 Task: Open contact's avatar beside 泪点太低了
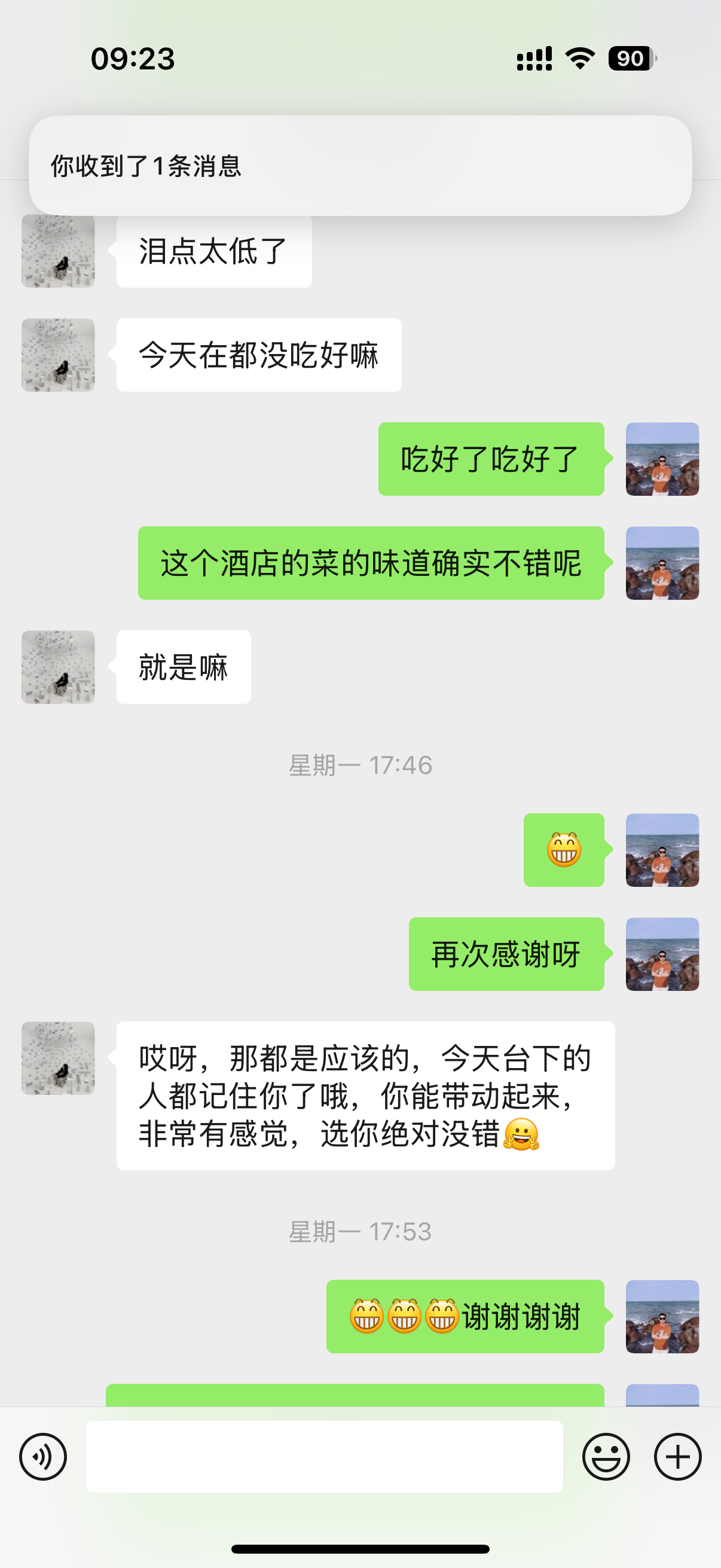click(59, 251)
